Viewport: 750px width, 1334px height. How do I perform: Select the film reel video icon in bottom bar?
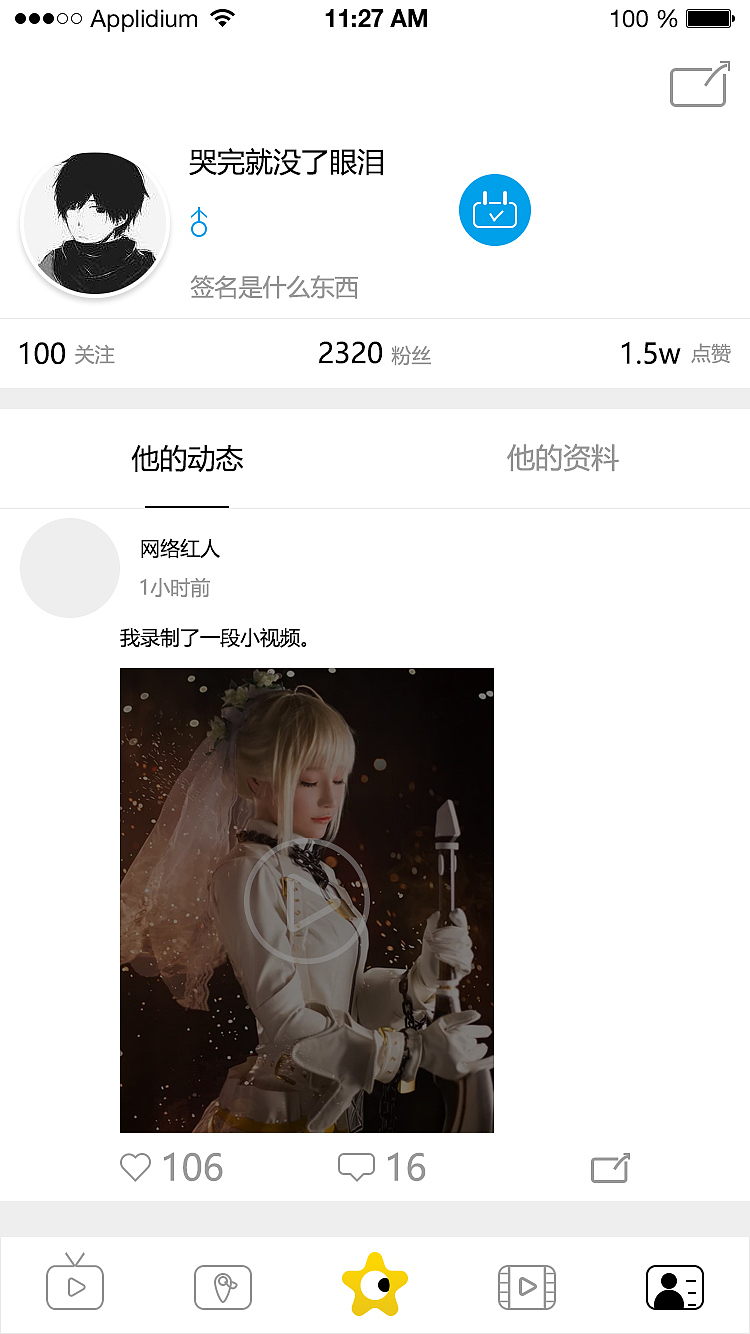pos(526,1287)
